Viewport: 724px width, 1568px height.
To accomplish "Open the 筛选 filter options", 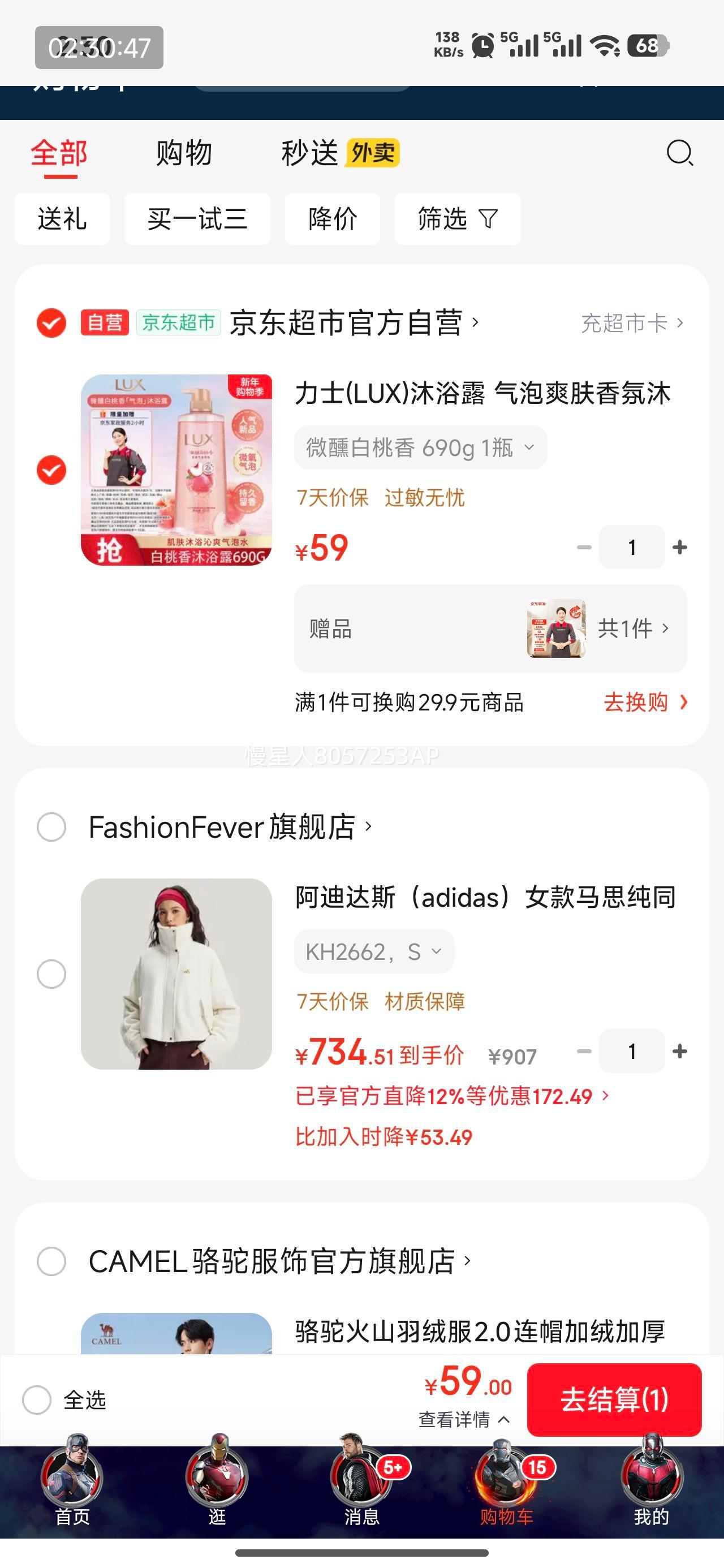I will [x=456, y=219].
